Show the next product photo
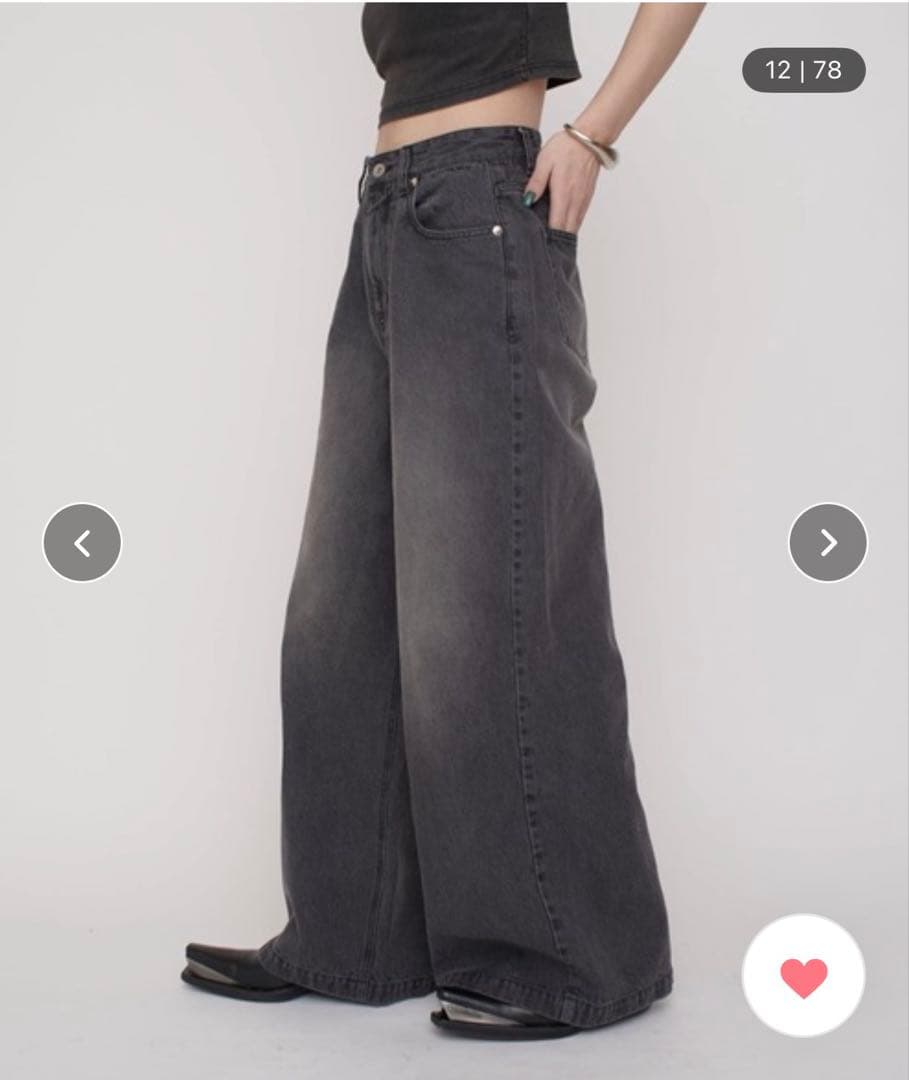Screen dimensions: 909x1080 pos(828,543)
